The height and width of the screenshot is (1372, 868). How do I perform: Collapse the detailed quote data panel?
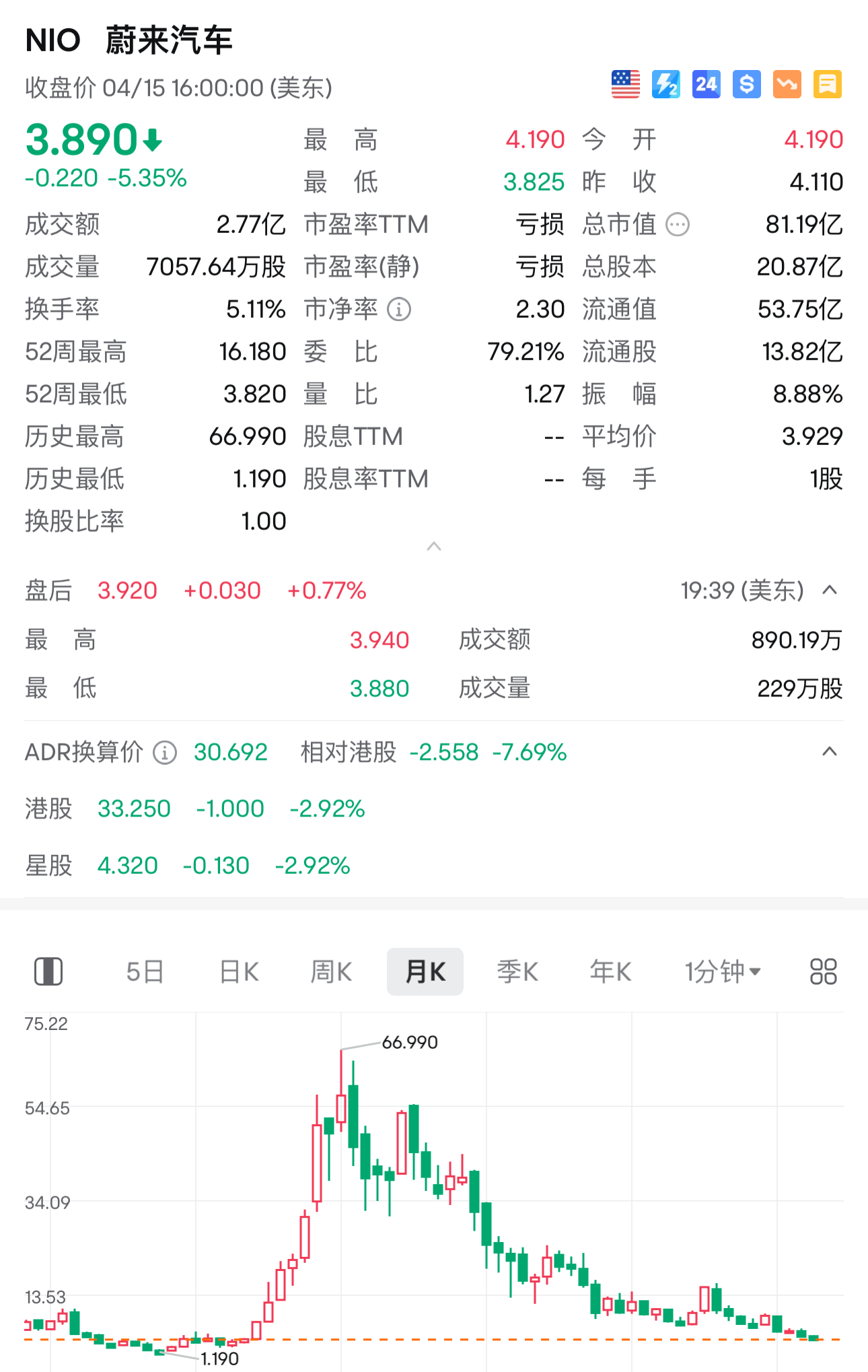click(x=434, y=547)
